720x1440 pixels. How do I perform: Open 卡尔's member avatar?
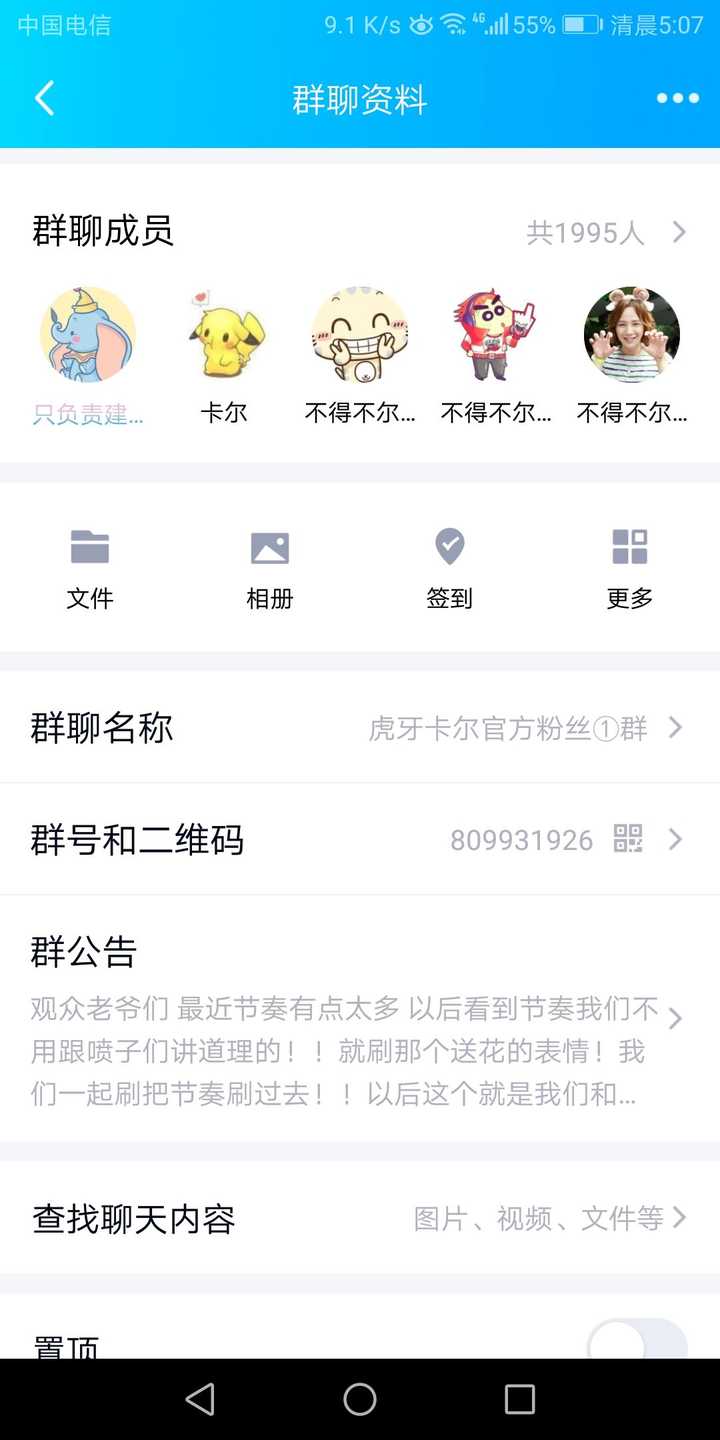tap(224, 335)
